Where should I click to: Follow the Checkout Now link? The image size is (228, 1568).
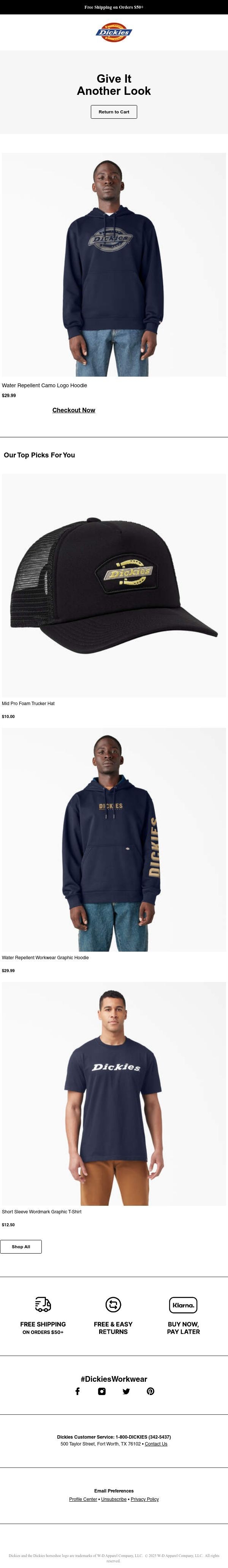click(x=74, y=410)
